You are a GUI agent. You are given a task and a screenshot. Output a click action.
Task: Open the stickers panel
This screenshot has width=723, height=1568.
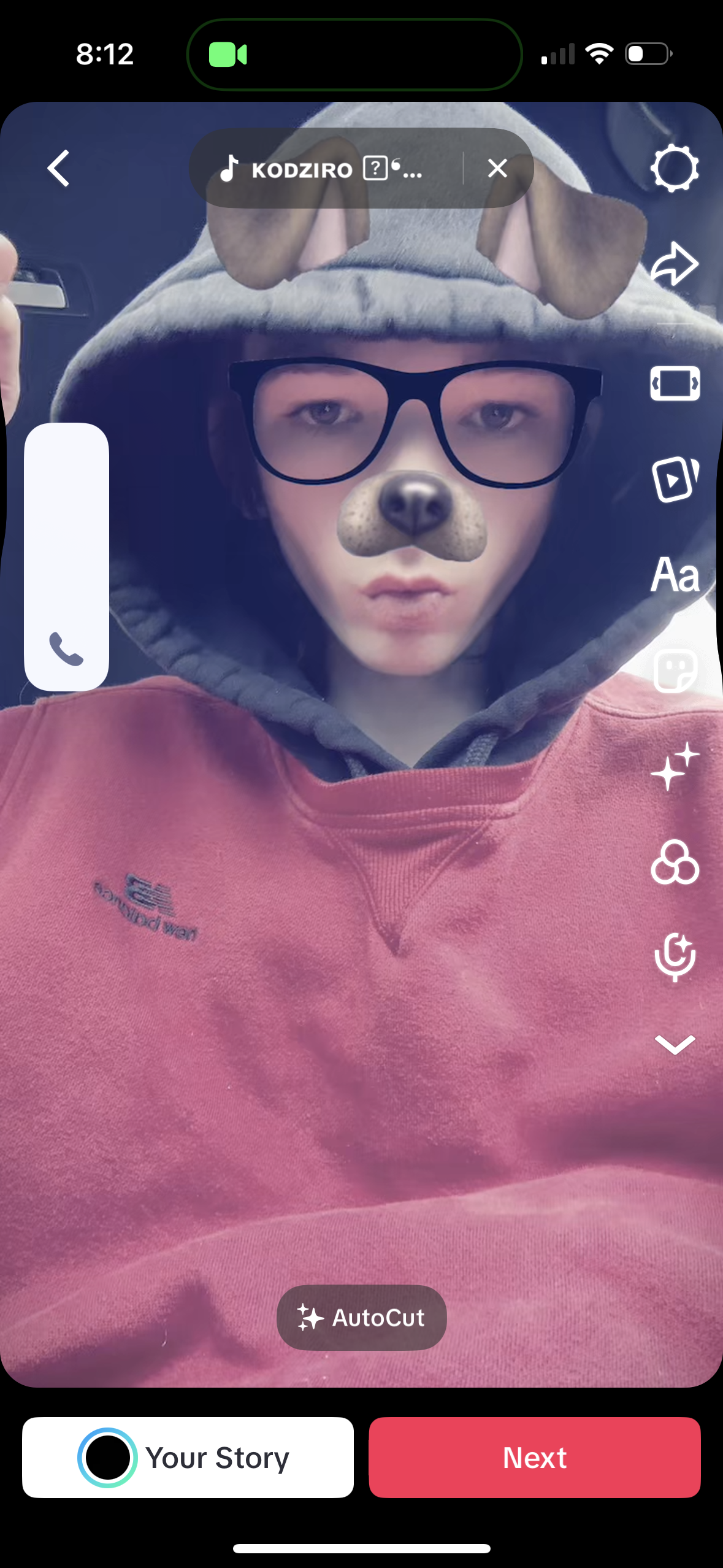tap(675, 671)
